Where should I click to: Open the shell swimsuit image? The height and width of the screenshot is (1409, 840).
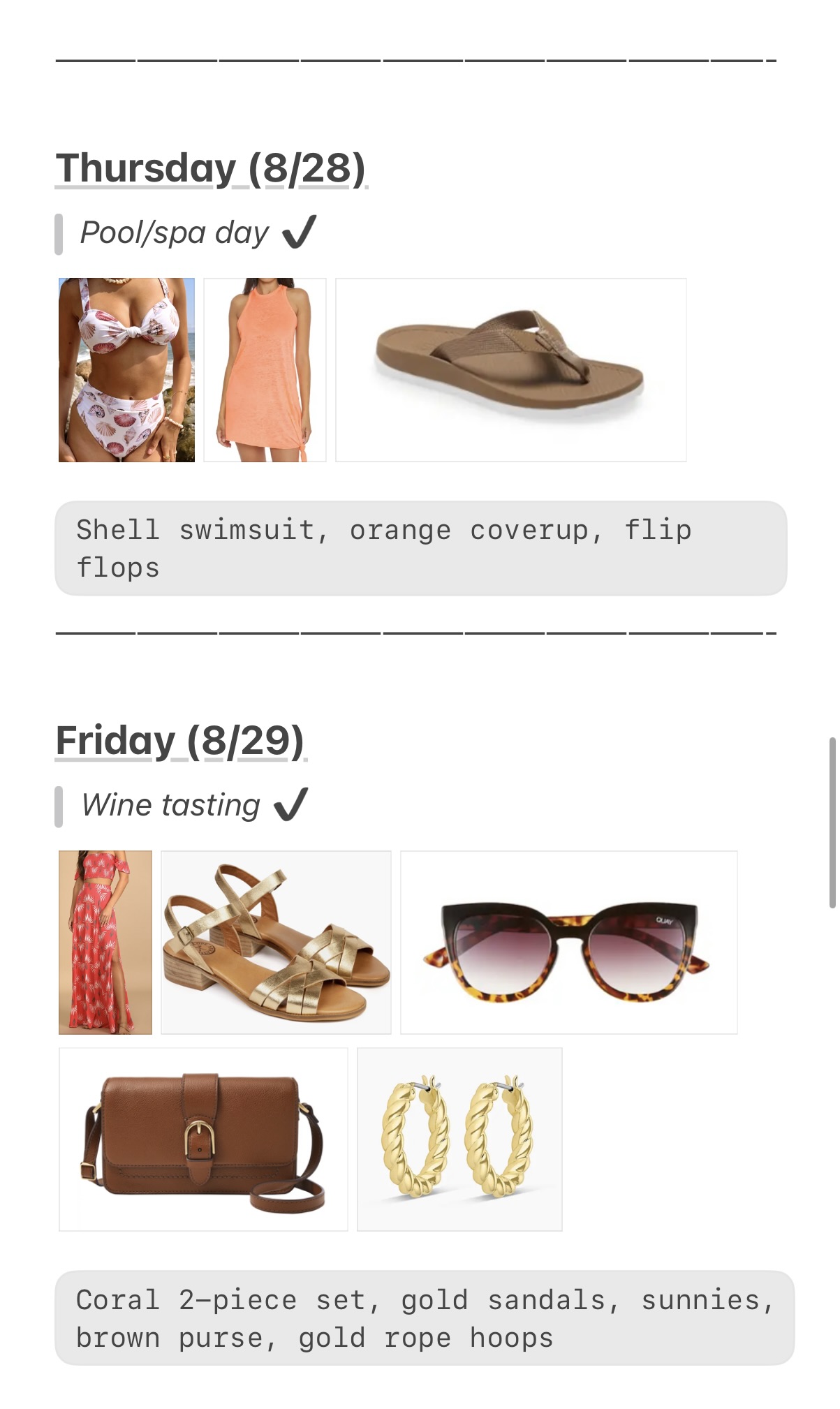click(x=126, y=370)
